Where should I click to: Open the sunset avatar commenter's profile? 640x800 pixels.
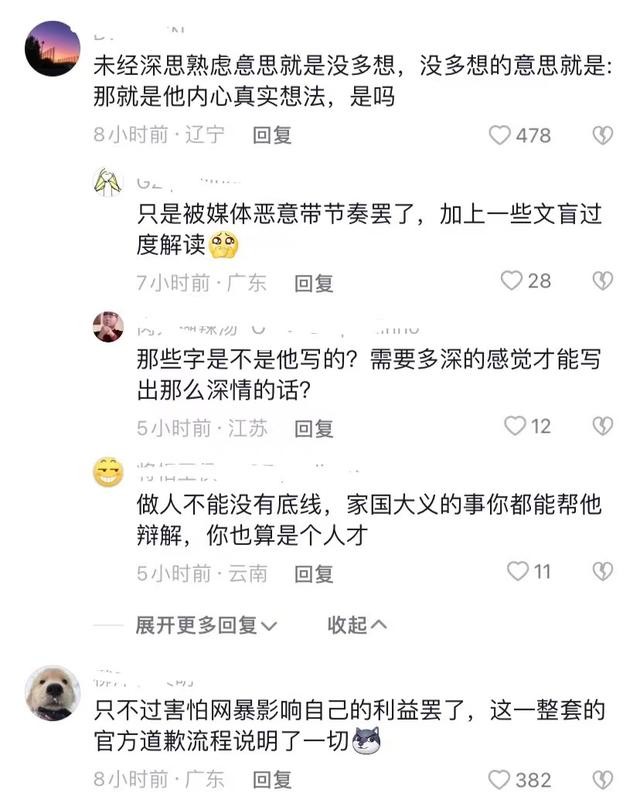tap(52, 48)
